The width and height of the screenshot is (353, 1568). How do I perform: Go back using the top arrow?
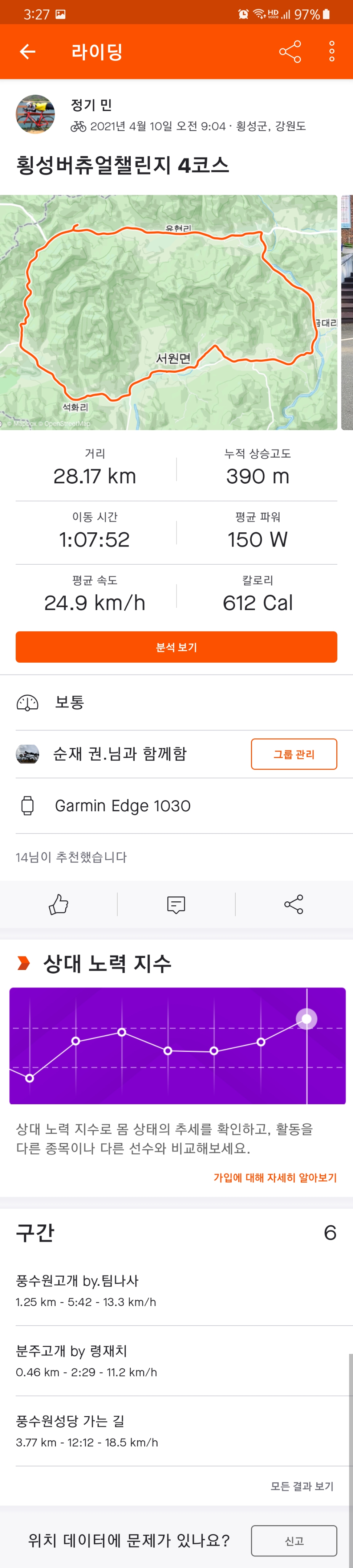pos(28,52)
